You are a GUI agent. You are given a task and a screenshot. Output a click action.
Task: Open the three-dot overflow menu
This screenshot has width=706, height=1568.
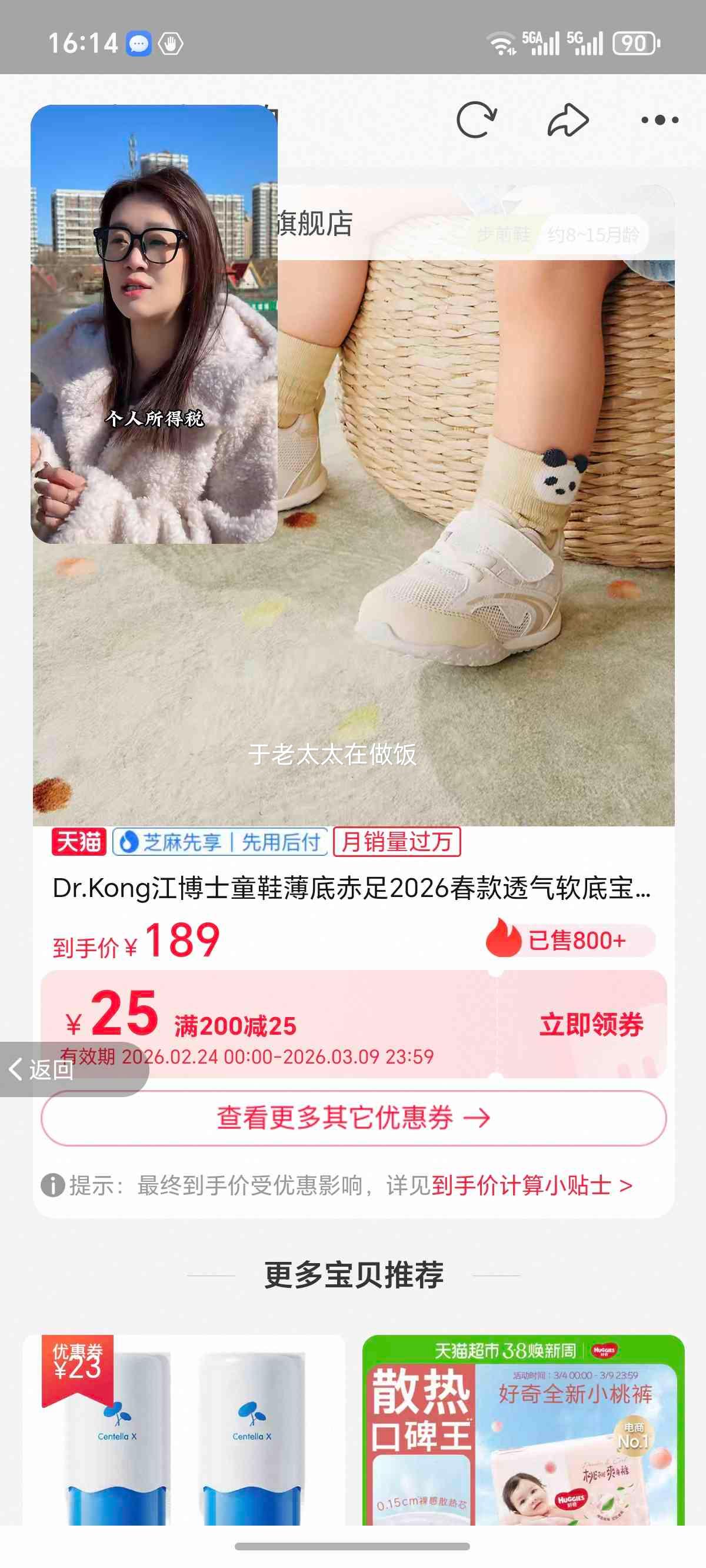click(660, 120)
